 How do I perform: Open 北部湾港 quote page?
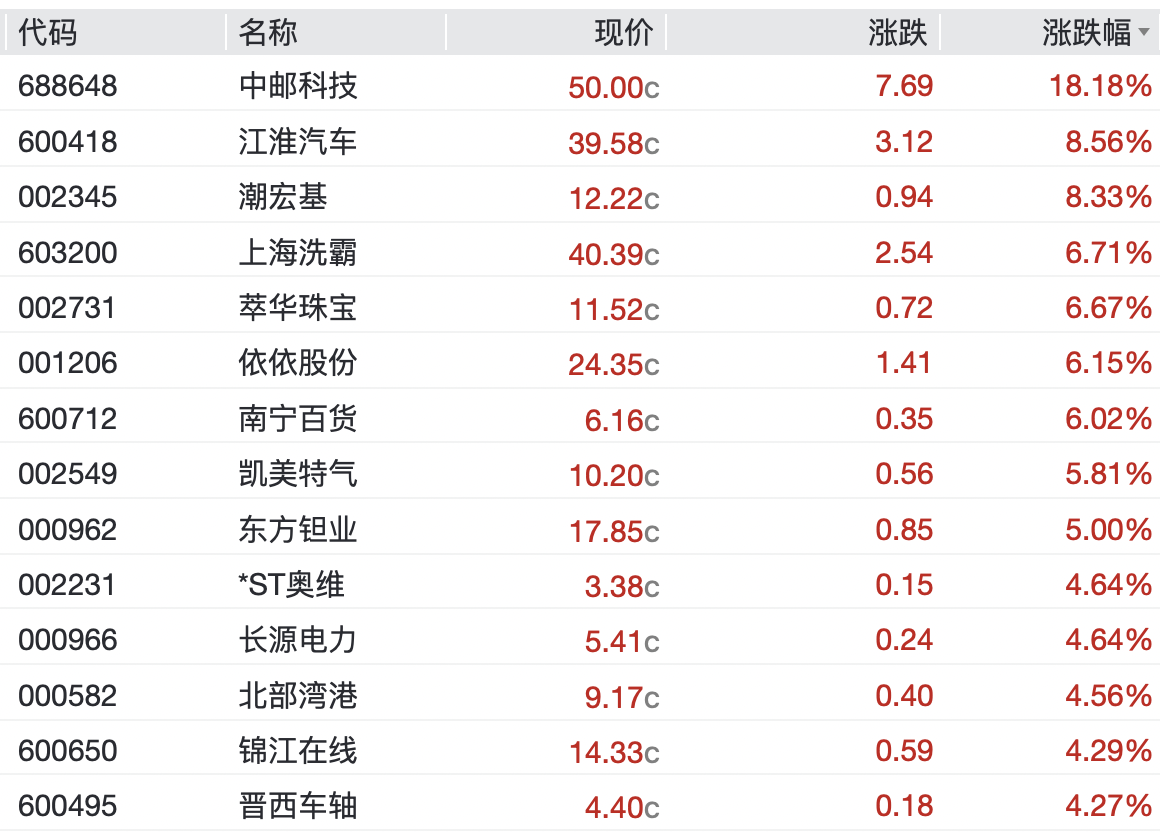(297, 696)
